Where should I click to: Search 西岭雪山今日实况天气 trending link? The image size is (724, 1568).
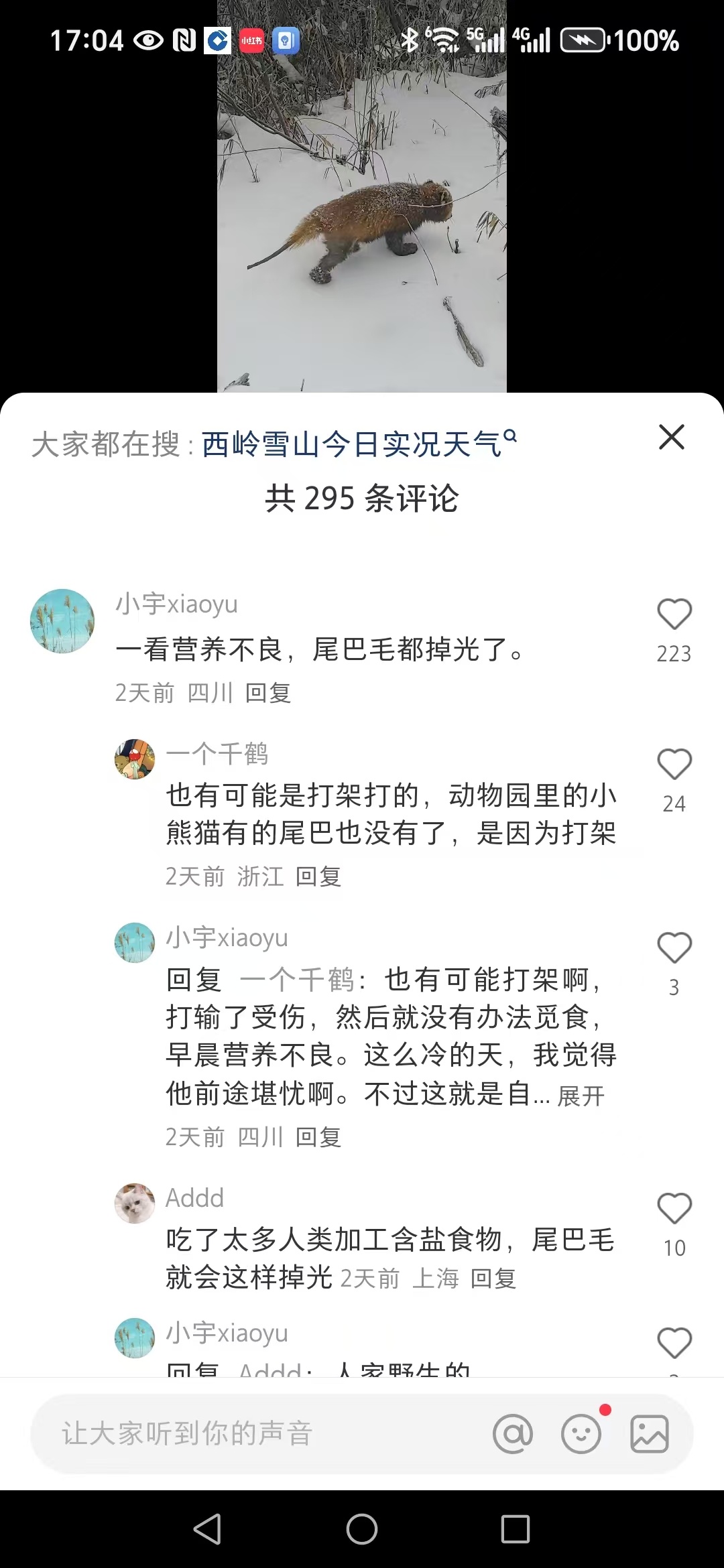click(x=359, y=444)
